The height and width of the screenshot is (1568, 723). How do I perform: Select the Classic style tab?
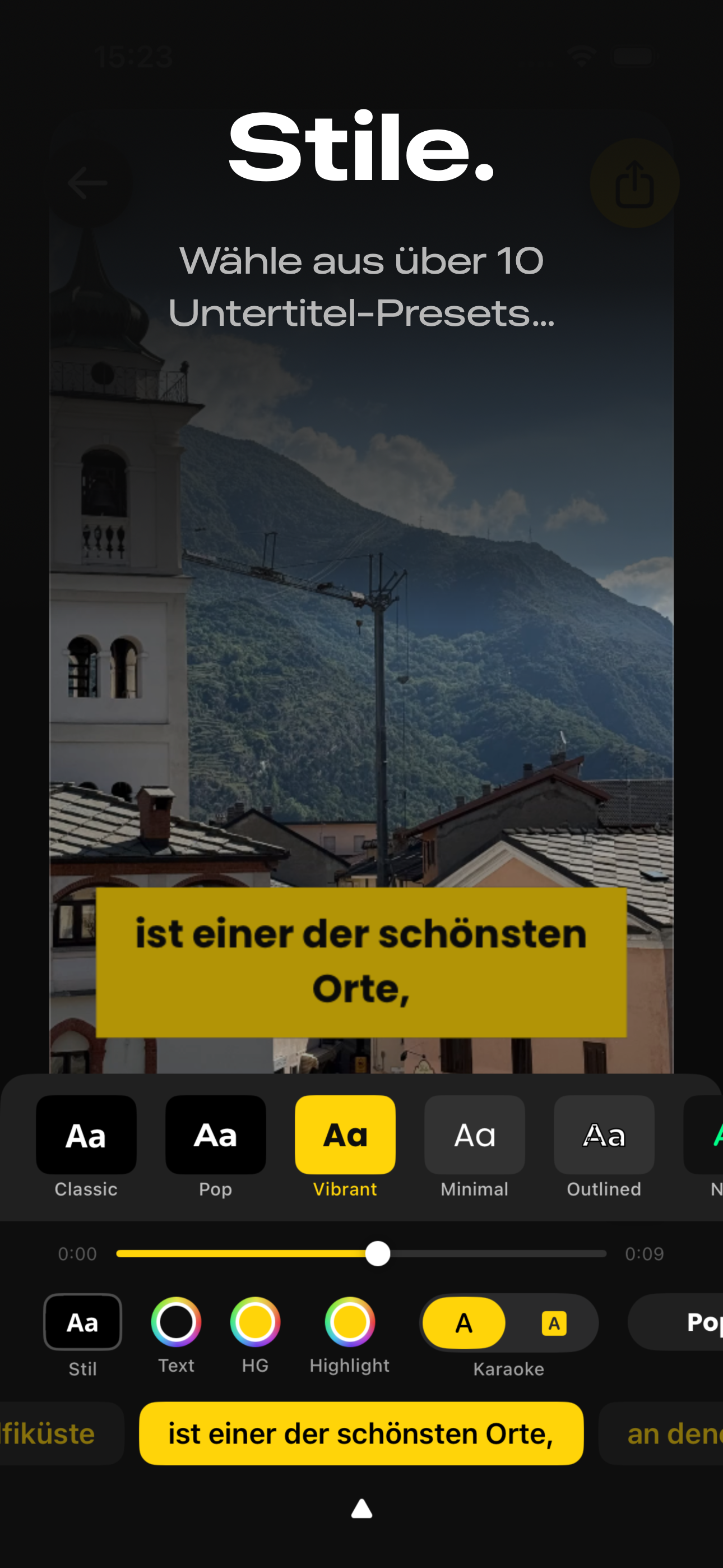click(x=86, y=1135)
